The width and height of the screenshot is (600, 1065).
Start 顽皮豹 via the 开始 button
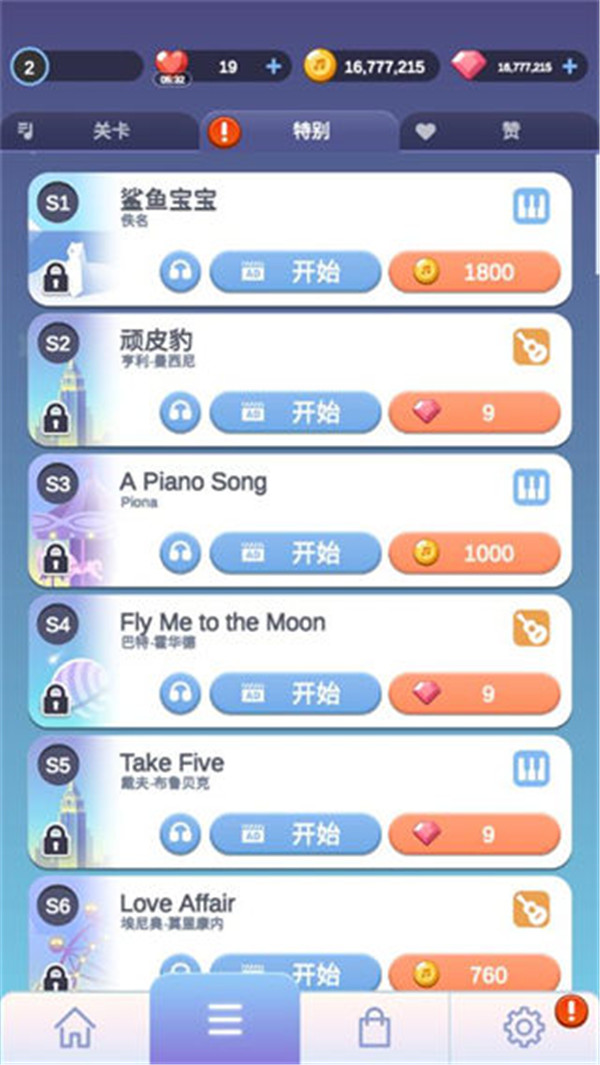tap(295, 412)
